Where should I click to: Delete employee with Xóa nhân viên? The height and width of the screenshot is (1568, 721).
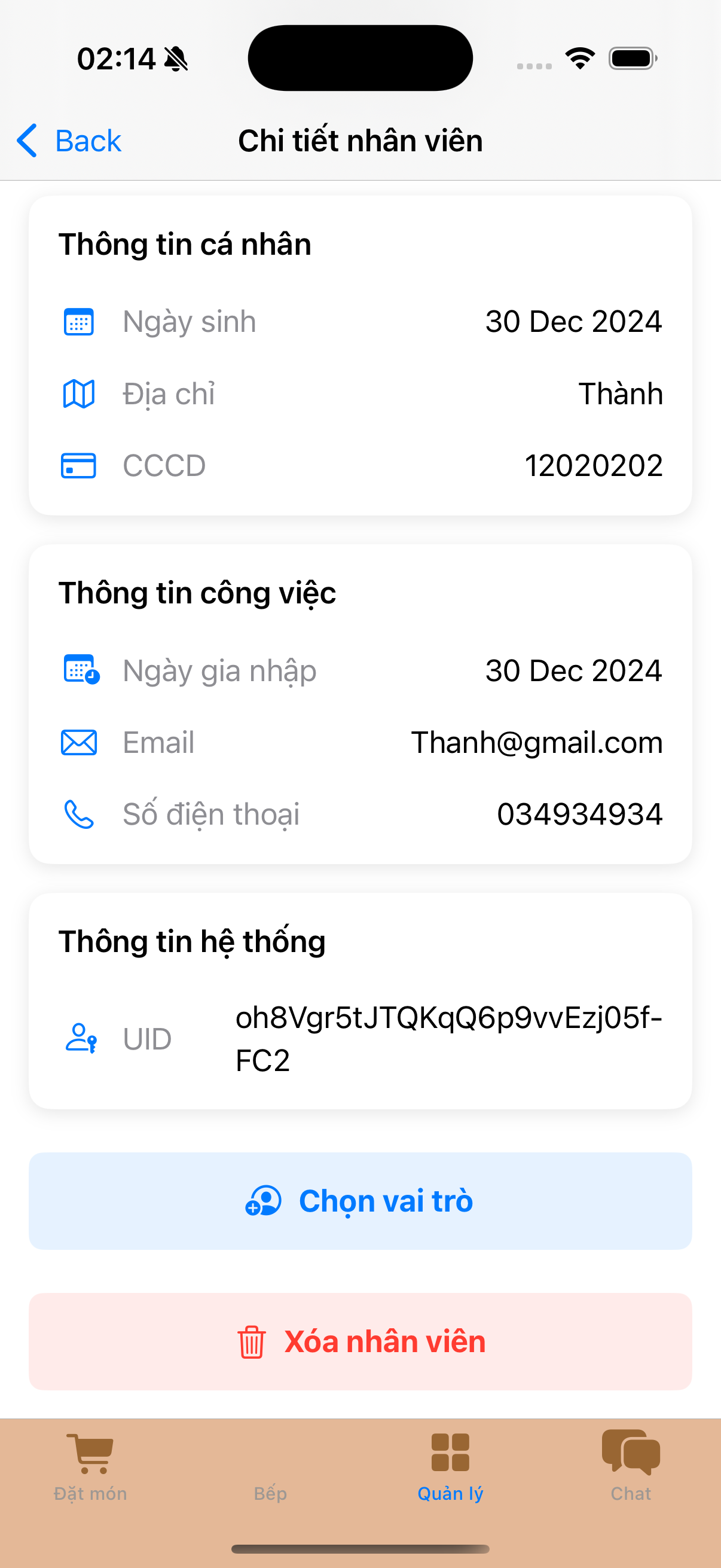pos(360,1341)
